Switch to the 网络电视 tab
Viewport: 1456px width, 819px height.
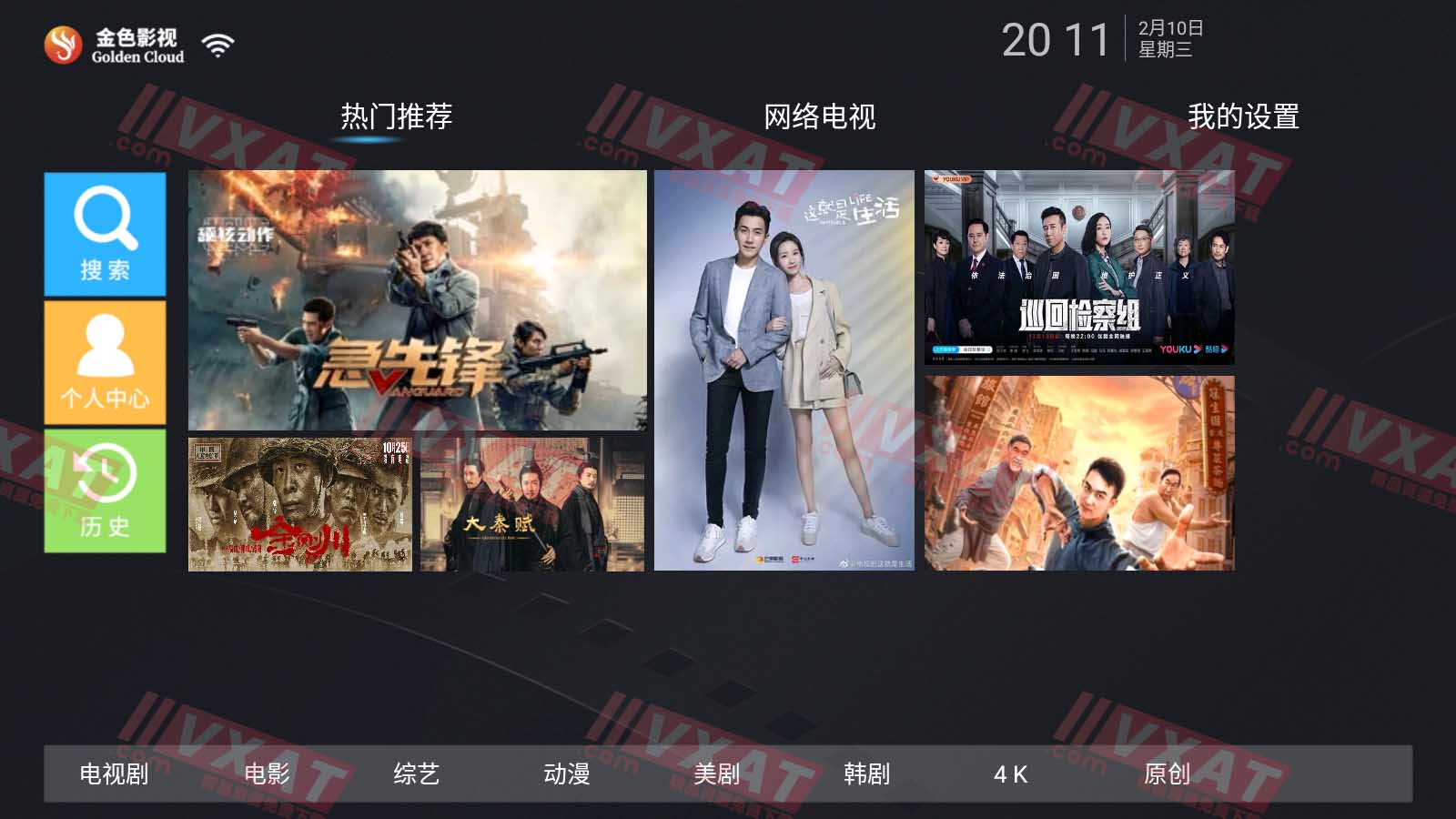pyautogui.click(x=819, y=116)
